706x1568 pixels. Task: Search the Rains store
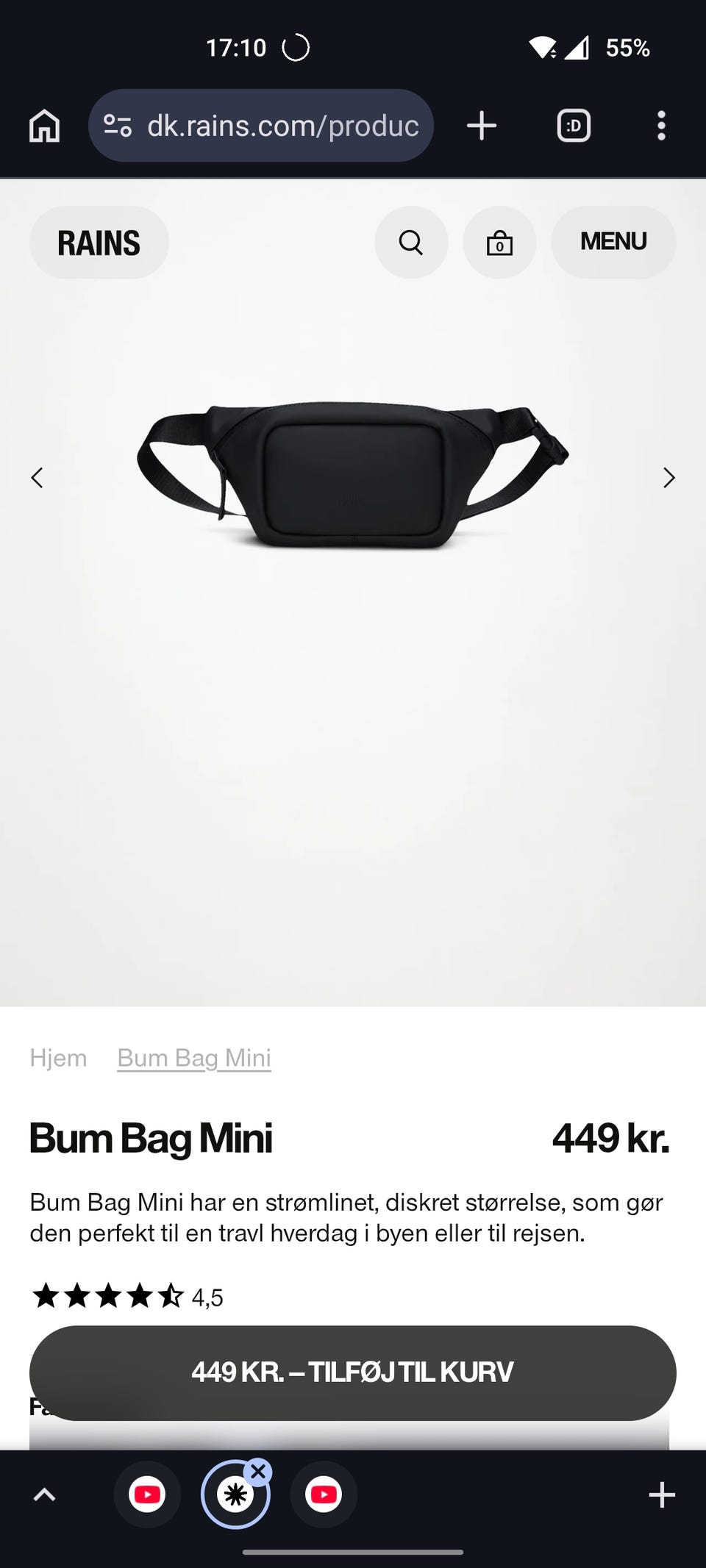click(411, 243)
